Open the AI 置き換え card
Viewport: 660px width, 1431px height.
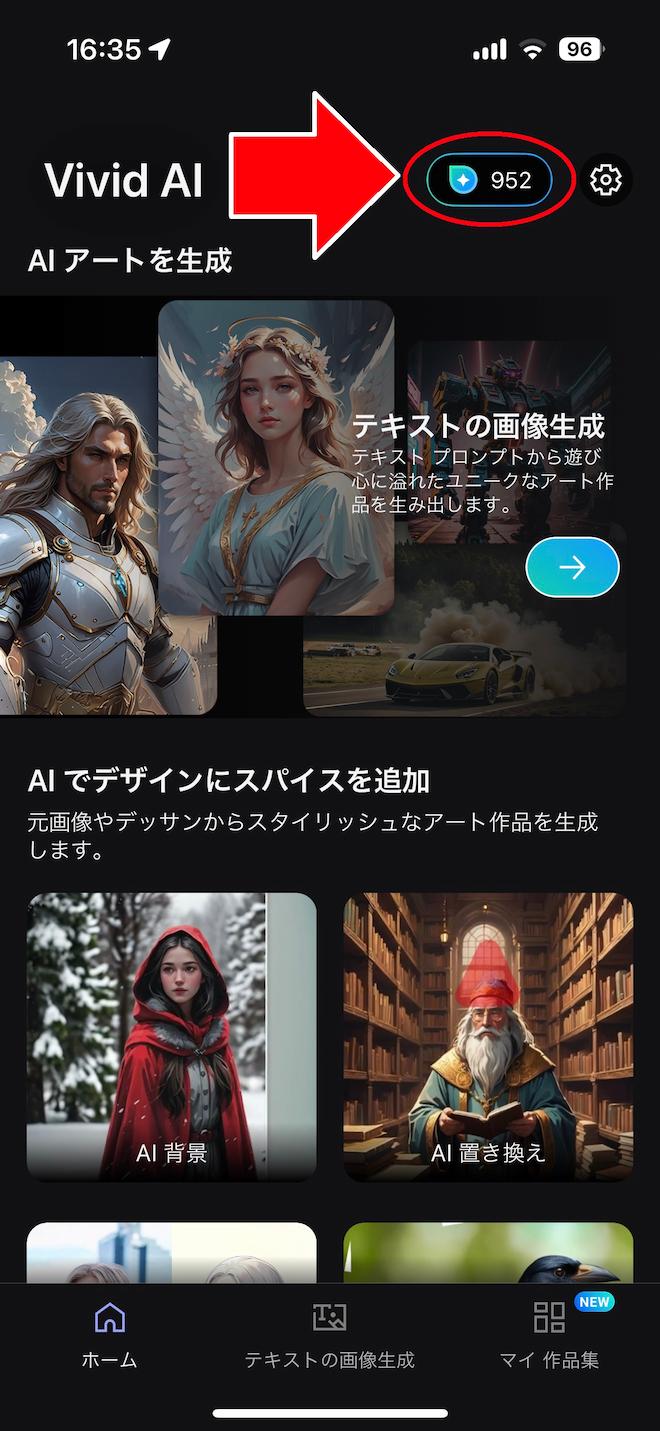[x=488, y=1036]
